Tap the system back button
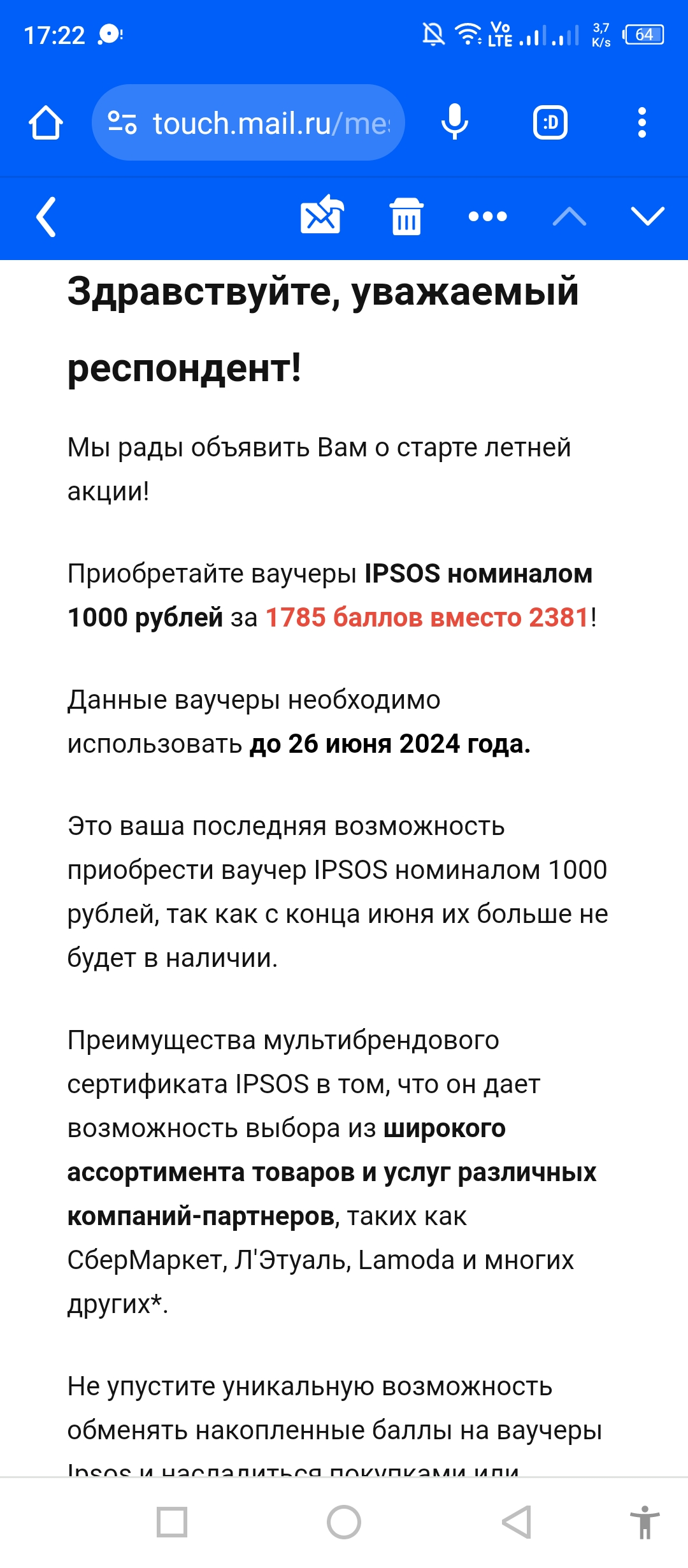 point(517,1522)
